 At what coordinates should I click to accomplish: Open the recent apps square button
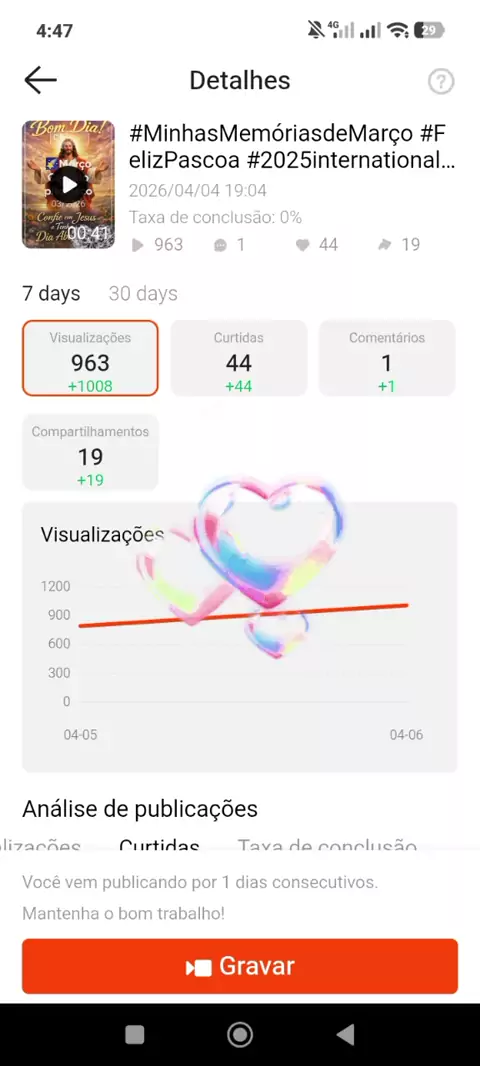coord(135,1035)
